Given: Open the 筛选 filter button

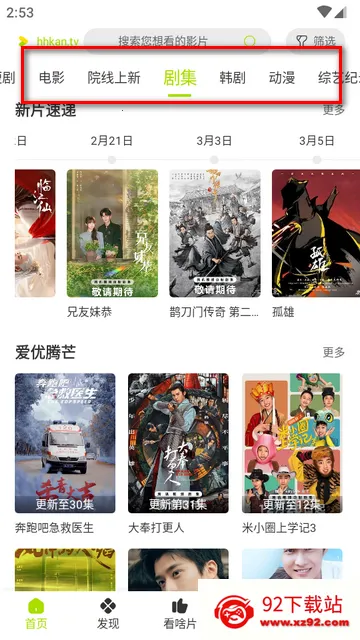Looking at the screenshot, I should tap(315, 41).
